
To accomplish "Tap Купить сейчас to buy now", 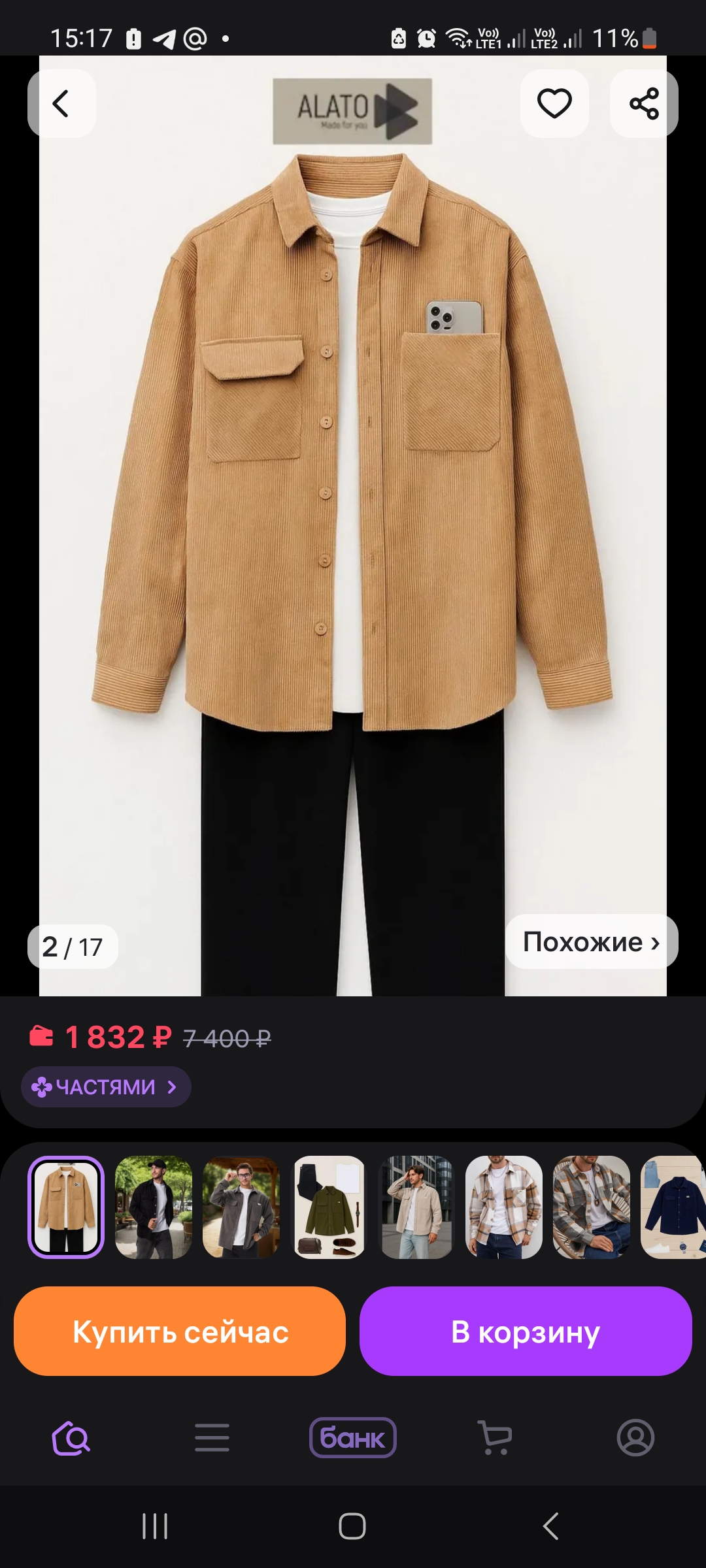I will coord(180,1331).
